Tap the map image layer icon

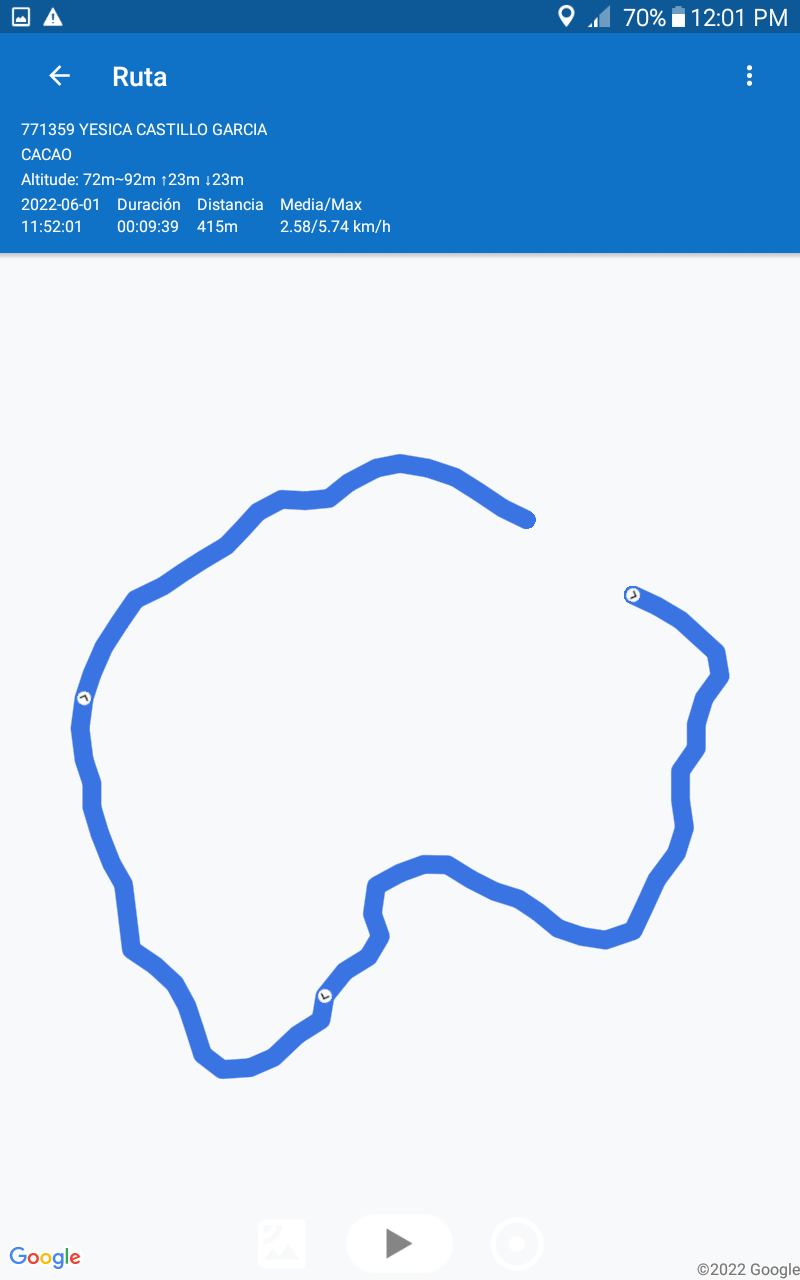click(x=282, y=1244)
